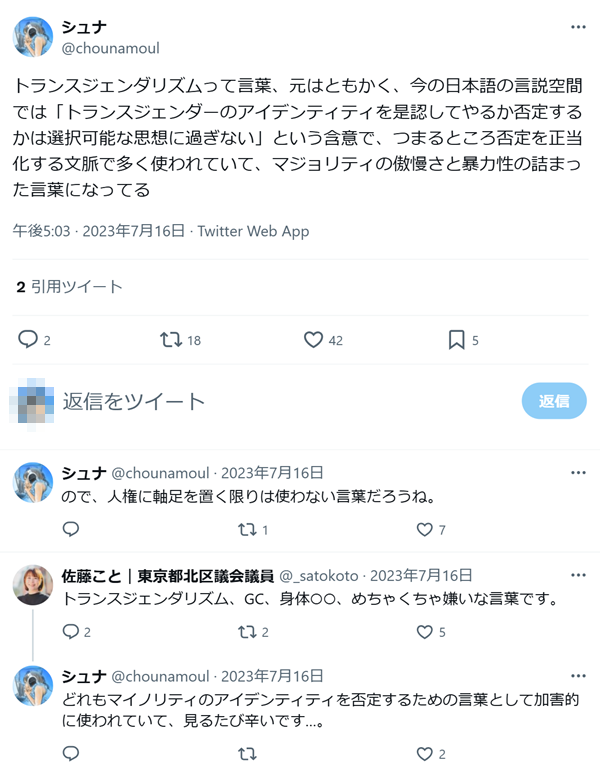600x771 pixels.
Task: Tap the blue 返信 button
Action: [553, 401]
